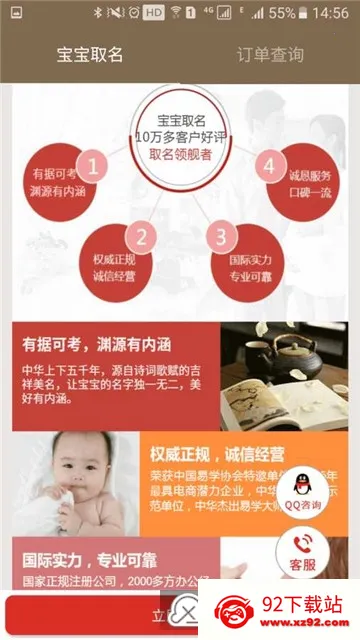Open QQ咨询 floating chat button
The width and height of the screenshot is (360, 640).
coord(302,493)
